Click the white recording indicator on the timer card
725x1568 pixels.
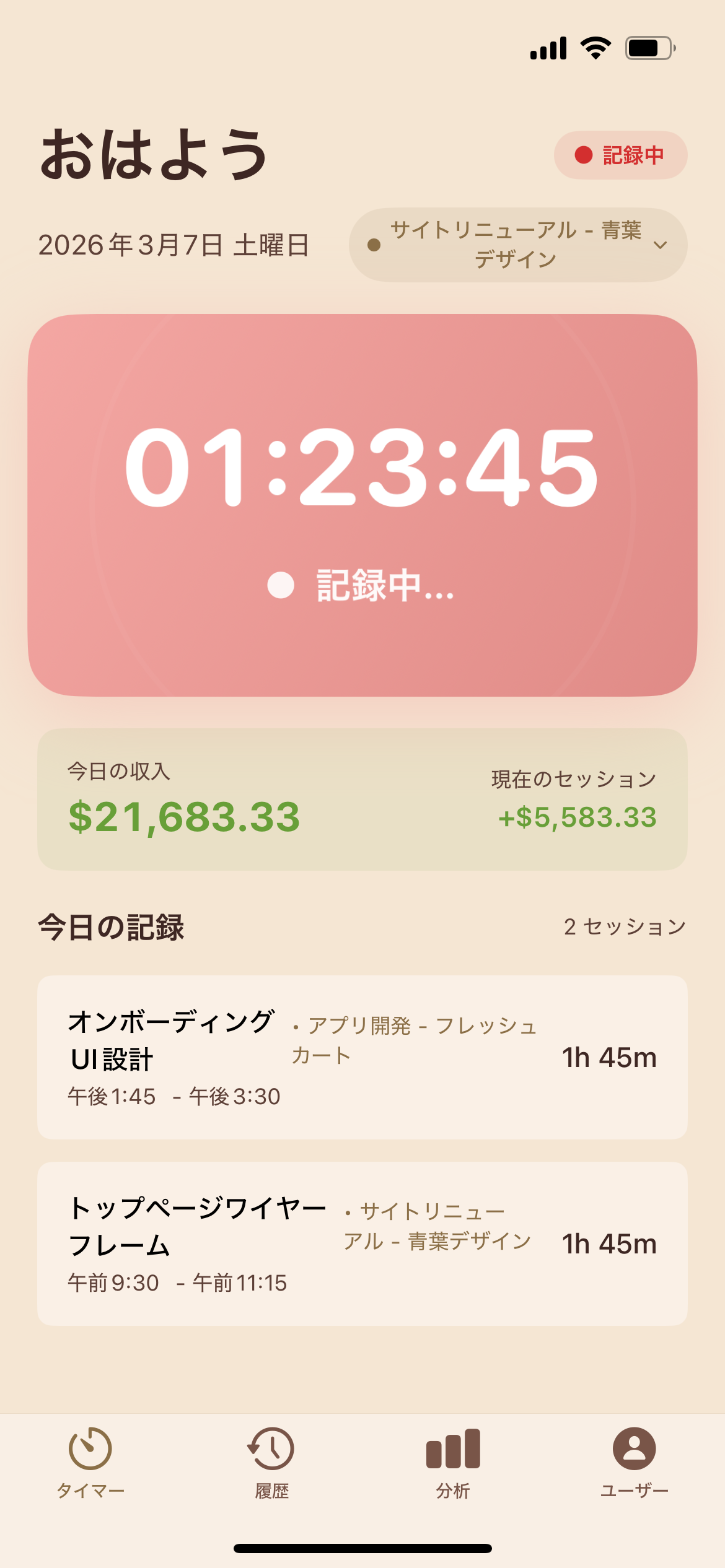coord(281,583)
